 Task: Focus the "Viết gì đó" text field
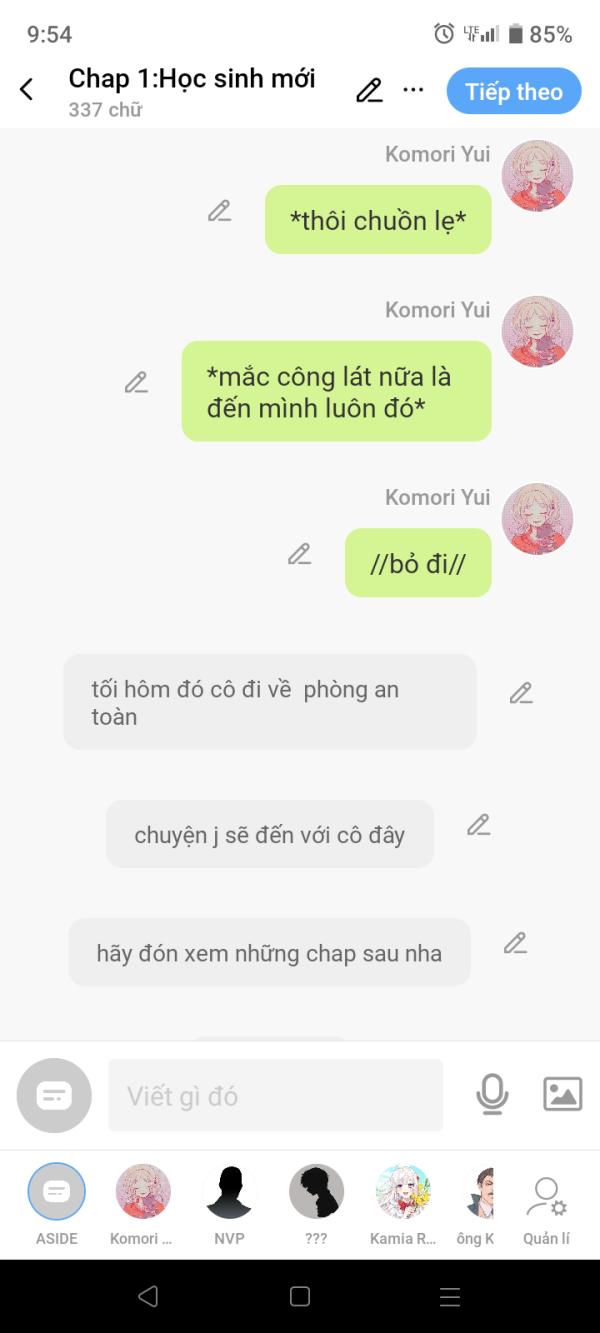(x=275, y=1096)
